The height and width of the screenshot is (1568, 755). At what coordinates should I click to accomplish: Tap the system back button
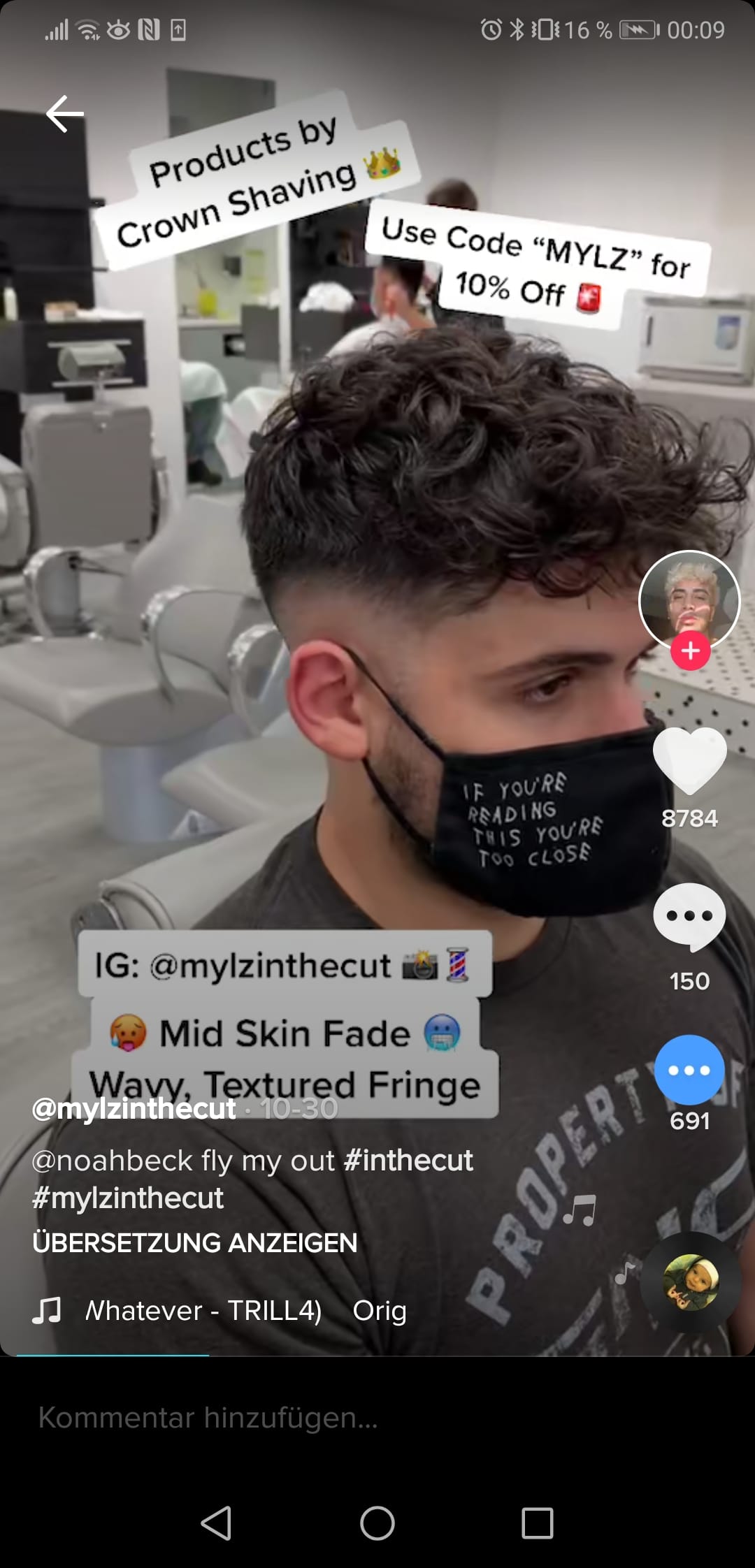click(x=216, y=1523)
